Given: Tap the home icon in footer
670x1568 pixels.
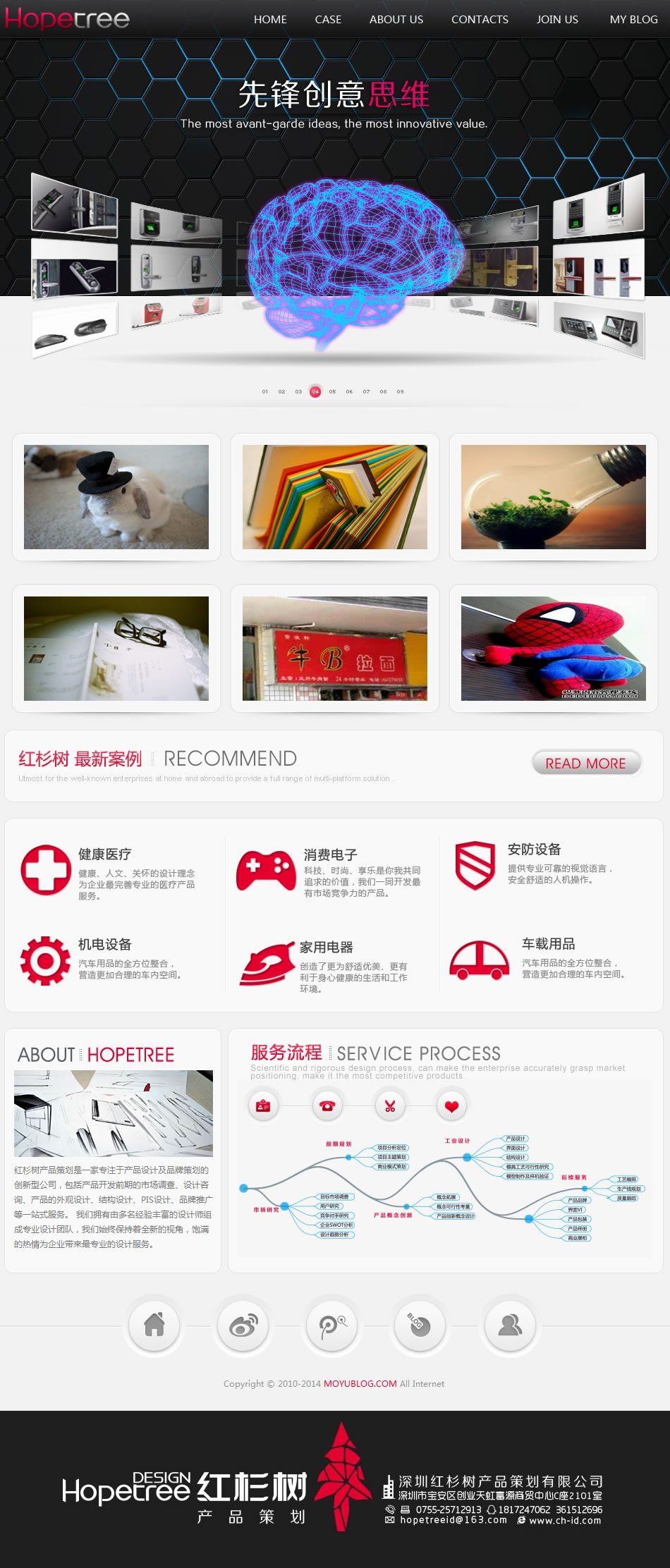Looking at the screenshot, I should pos(154,1325).
